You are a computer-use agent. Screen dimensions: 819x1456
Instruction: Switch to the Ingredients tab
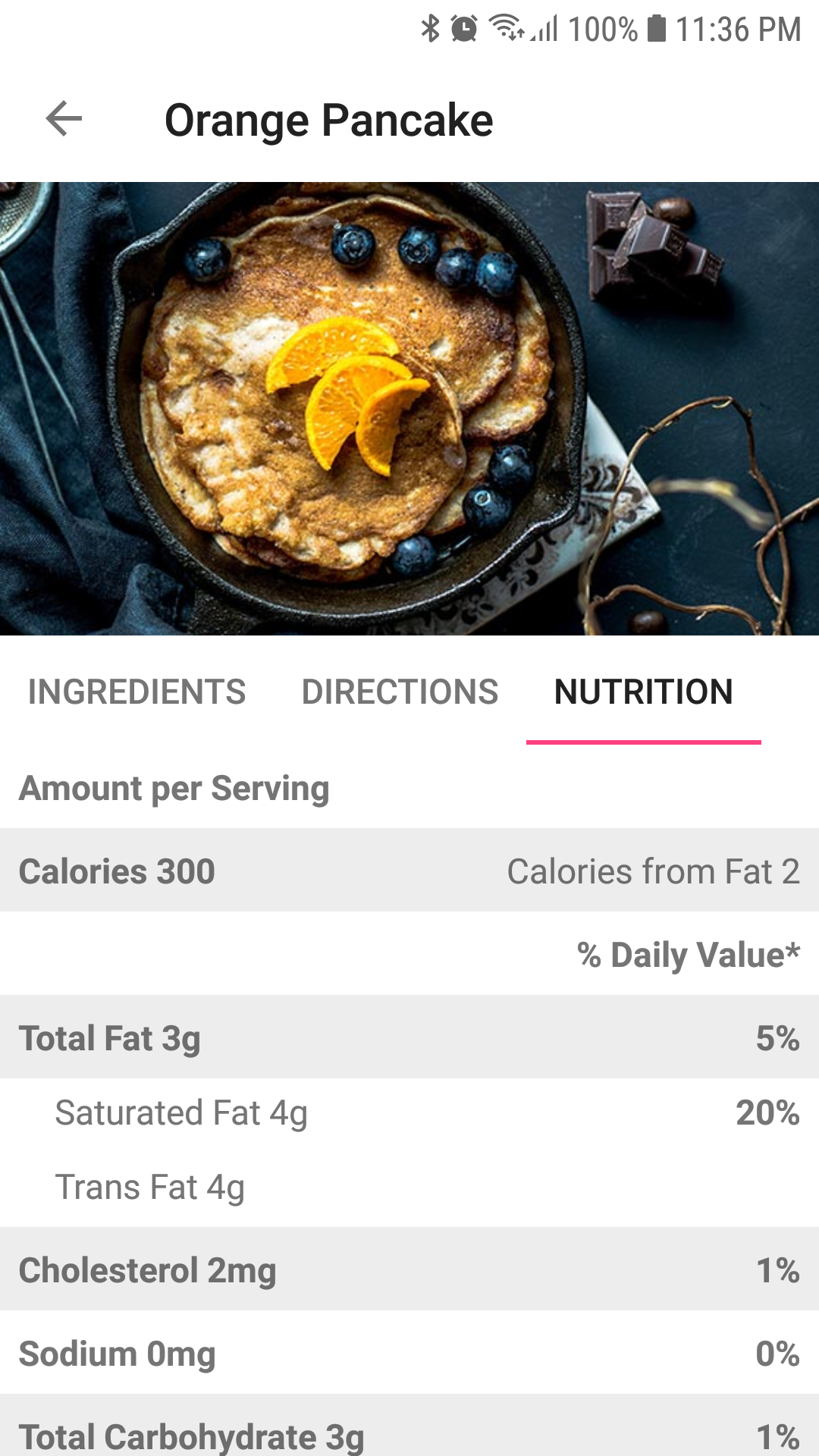coord(136,692)
